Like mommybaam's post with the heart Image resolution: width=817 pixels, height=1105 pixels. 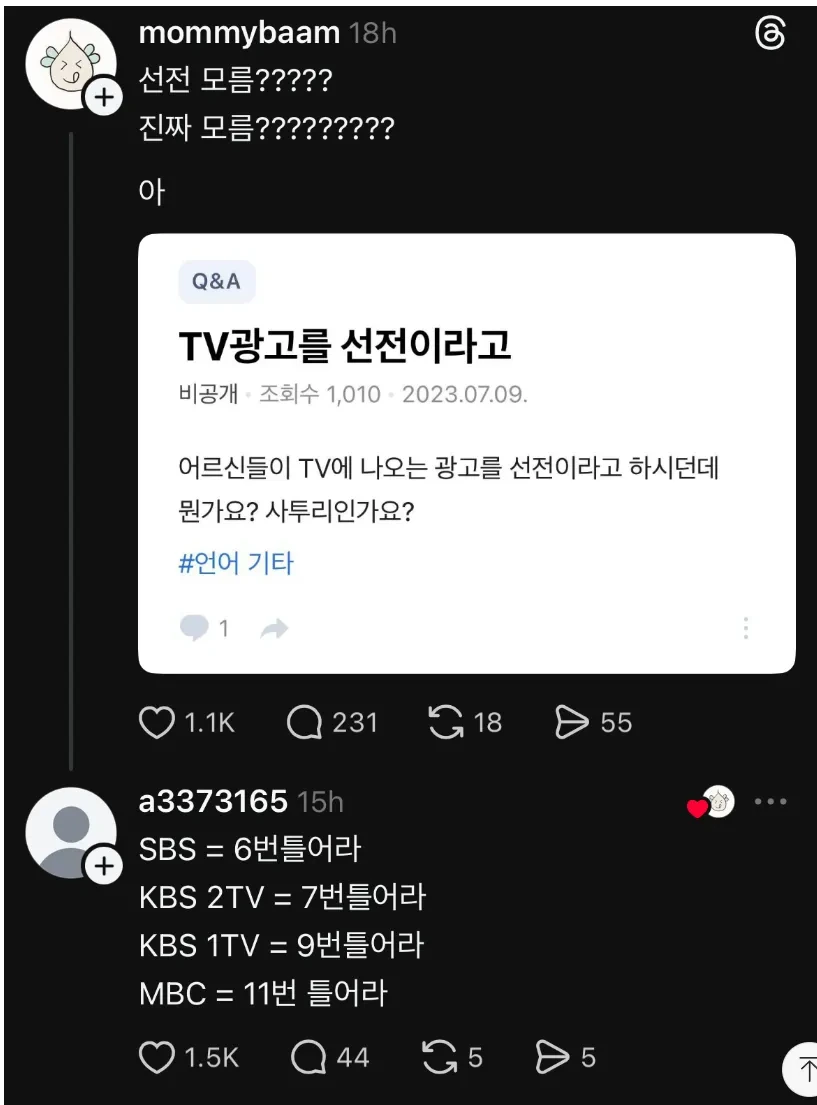(x=157, y=721)
